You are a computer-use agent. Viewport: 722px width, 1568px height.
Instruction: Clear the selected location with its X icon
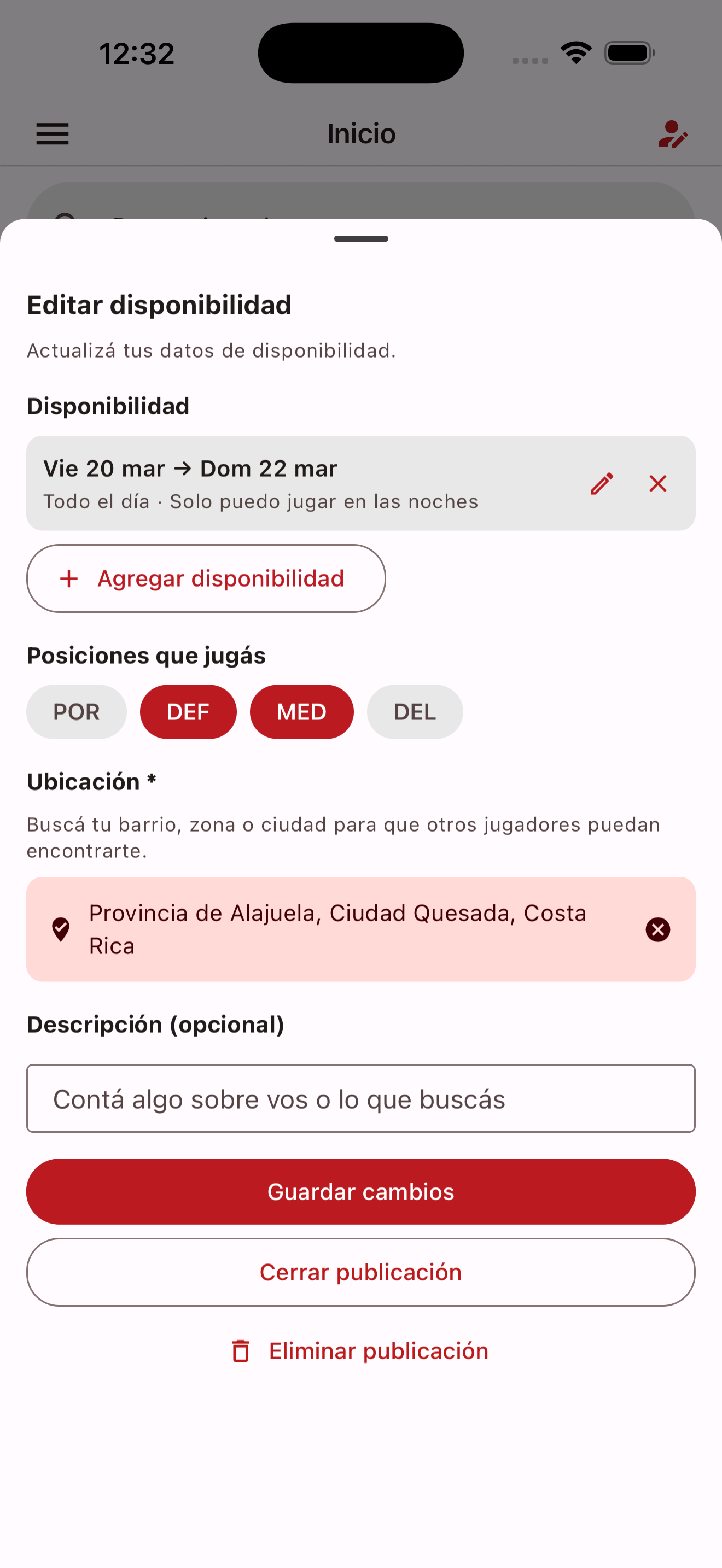click(x=657, y=929)
